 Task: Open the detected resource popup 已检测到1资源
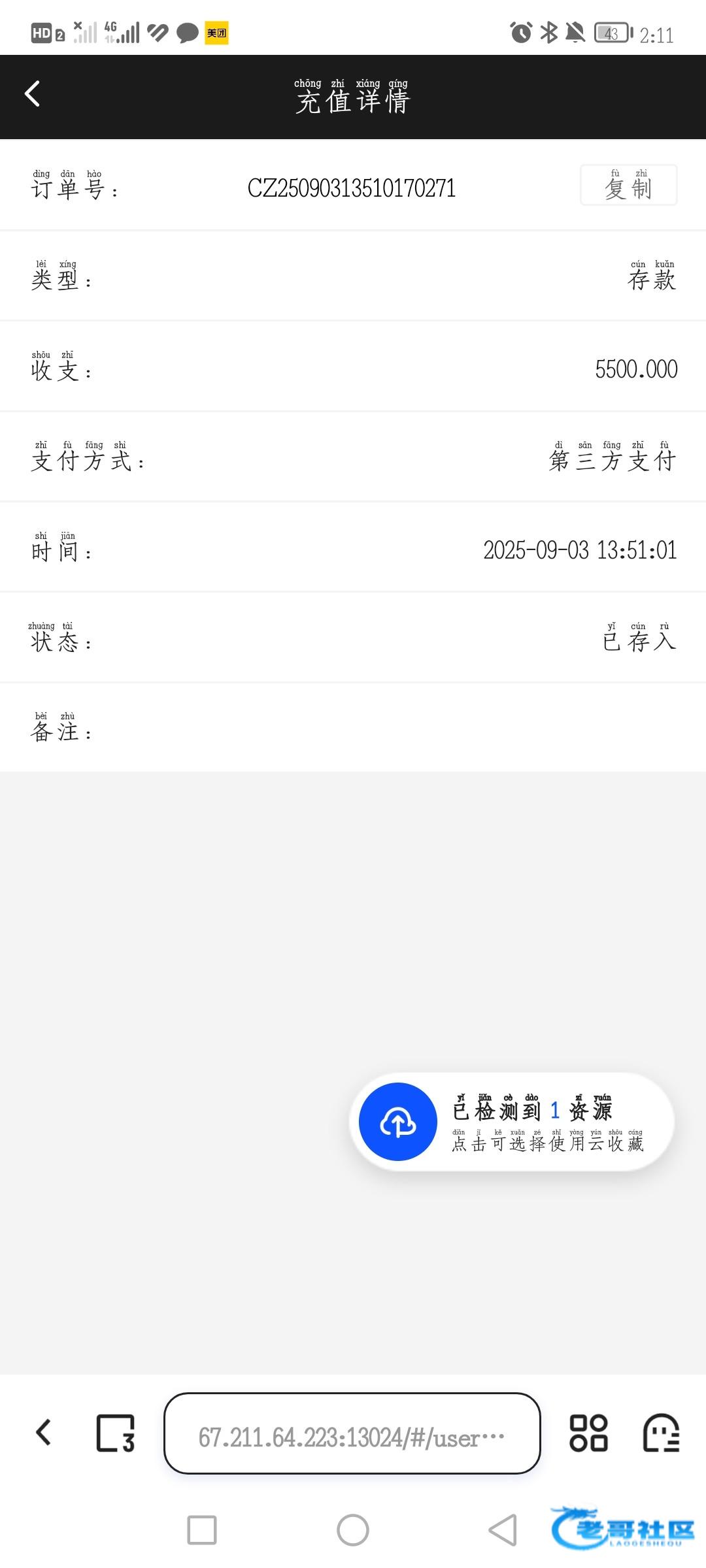(x=512, y=1122)
